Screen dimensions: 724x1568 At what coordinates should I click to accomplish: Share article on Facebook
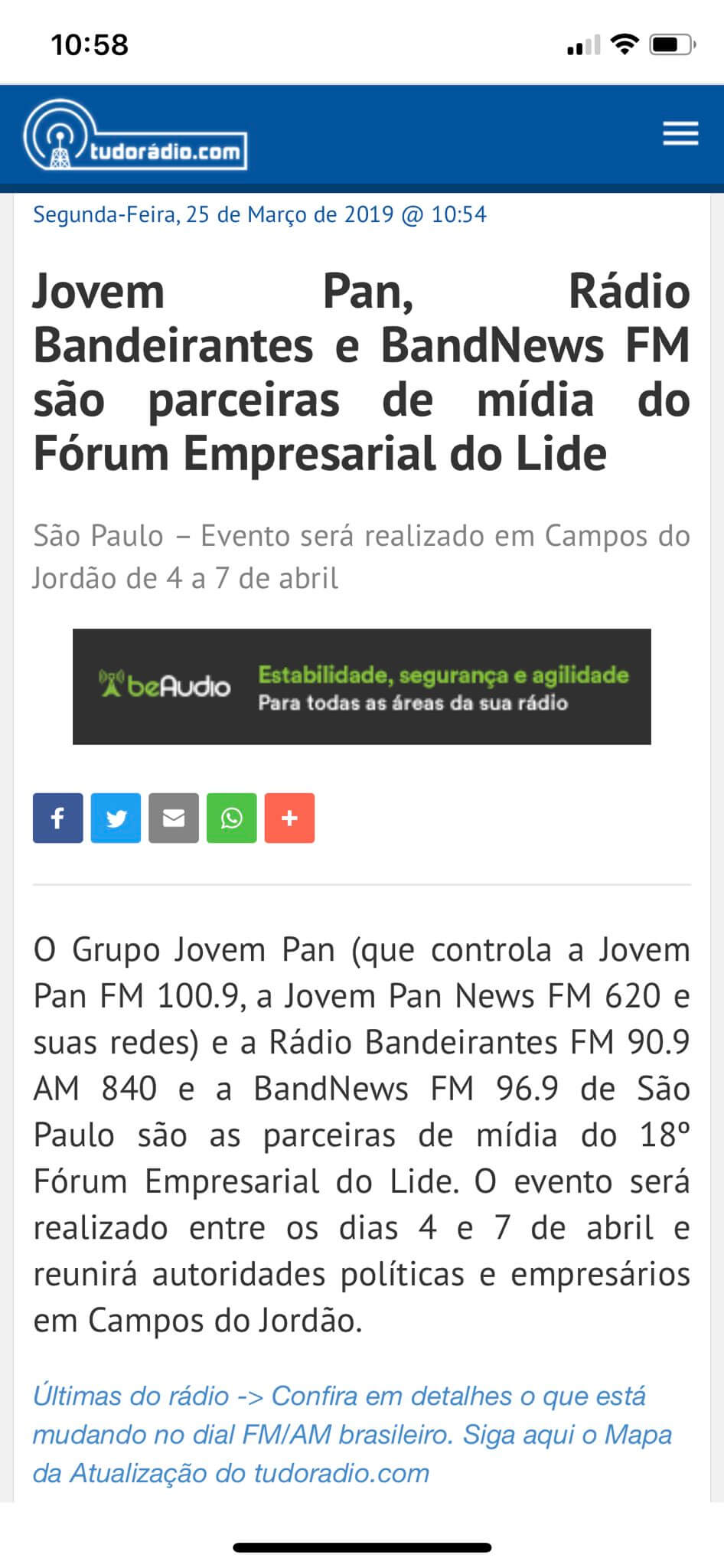click(x=57, y=818)
